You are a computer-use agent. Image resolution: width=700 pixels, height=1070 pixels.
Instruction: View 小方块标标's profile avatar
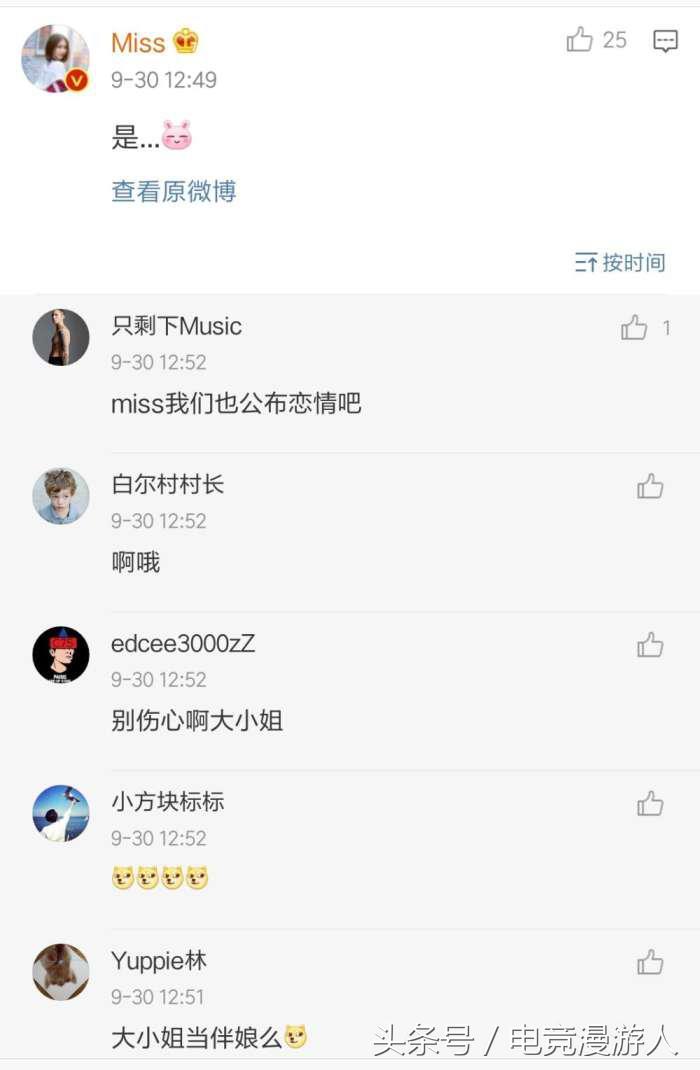(61, 813)
